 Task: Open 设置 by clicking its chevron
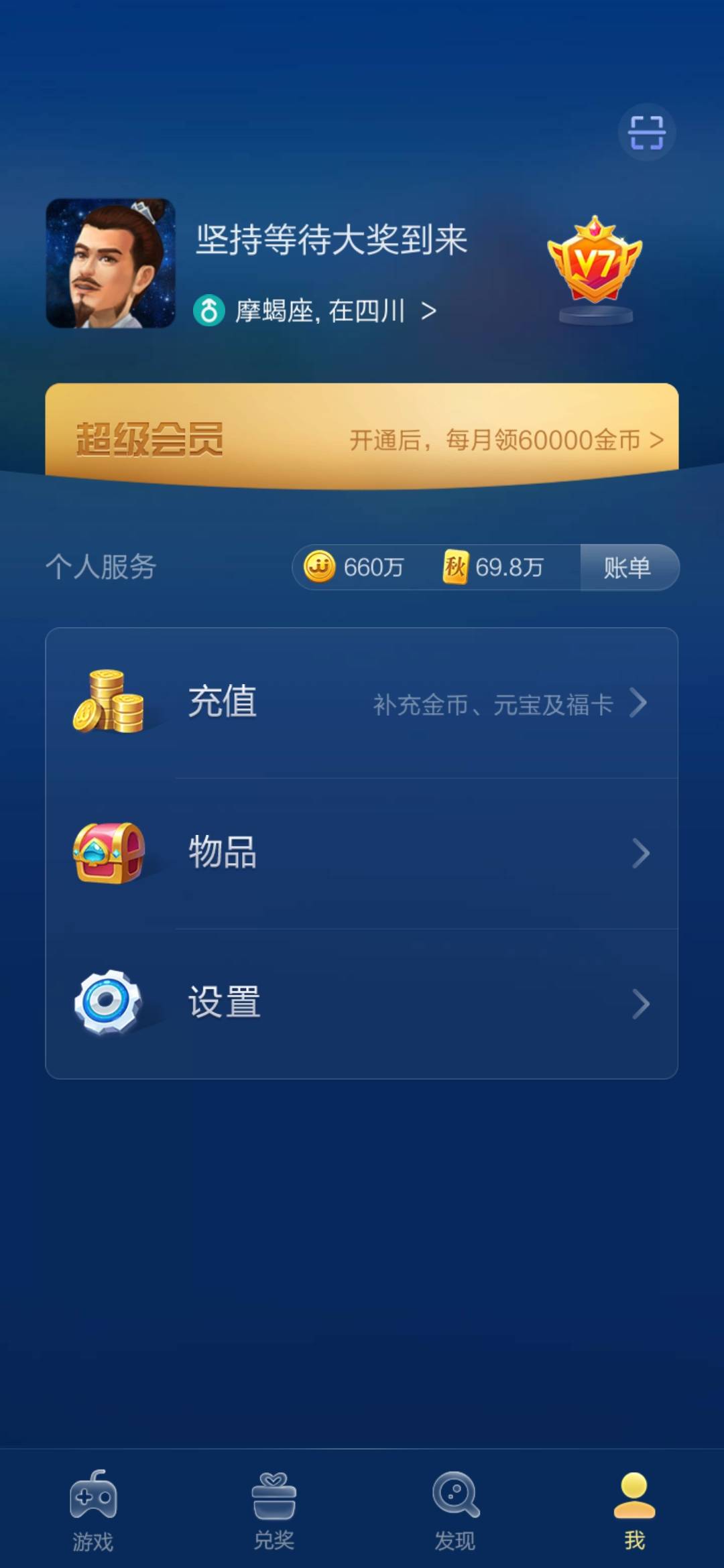[x=642, y=1002]
